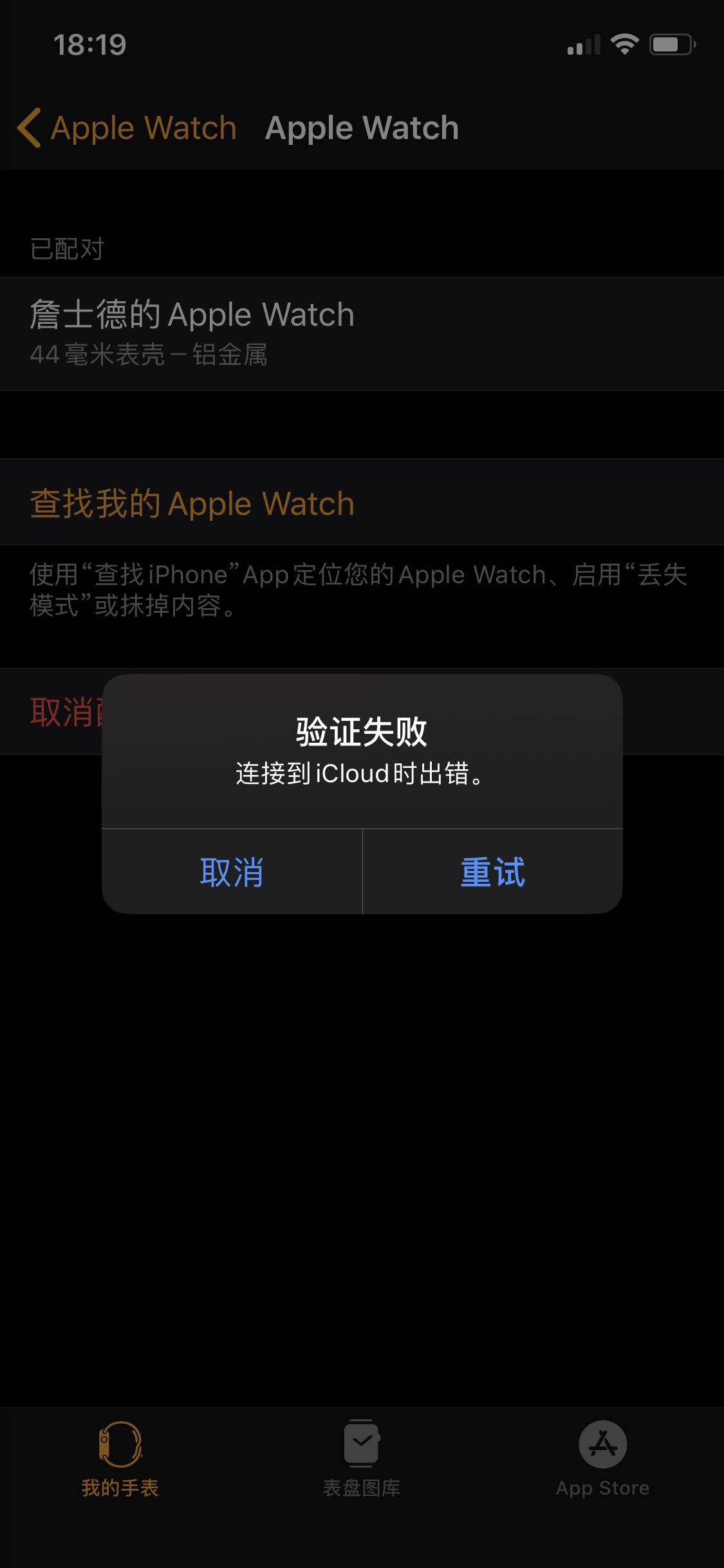Go back to the previous Apple Watch screen
The height and width of the screenshot is (1568, 724).
(127, 127)
